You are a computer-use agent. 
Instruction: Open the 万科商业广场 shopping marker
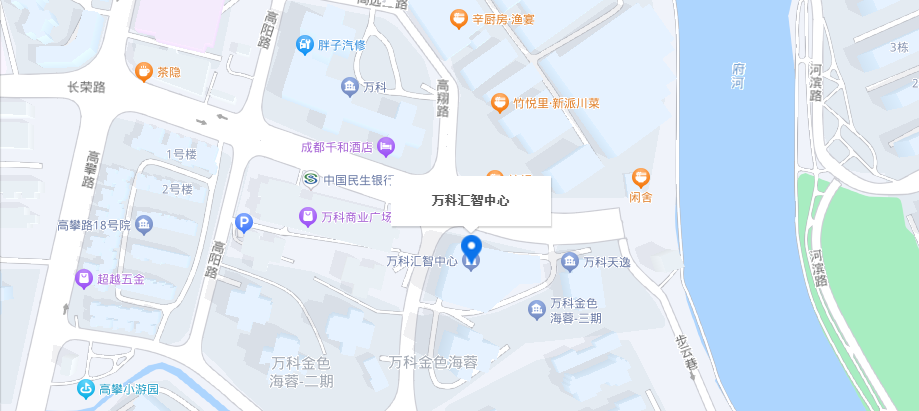click(309, 216)
